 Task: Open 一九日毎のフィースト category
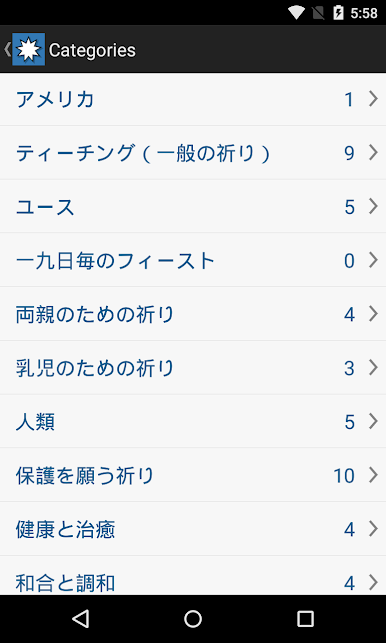[x=193, y=260]
